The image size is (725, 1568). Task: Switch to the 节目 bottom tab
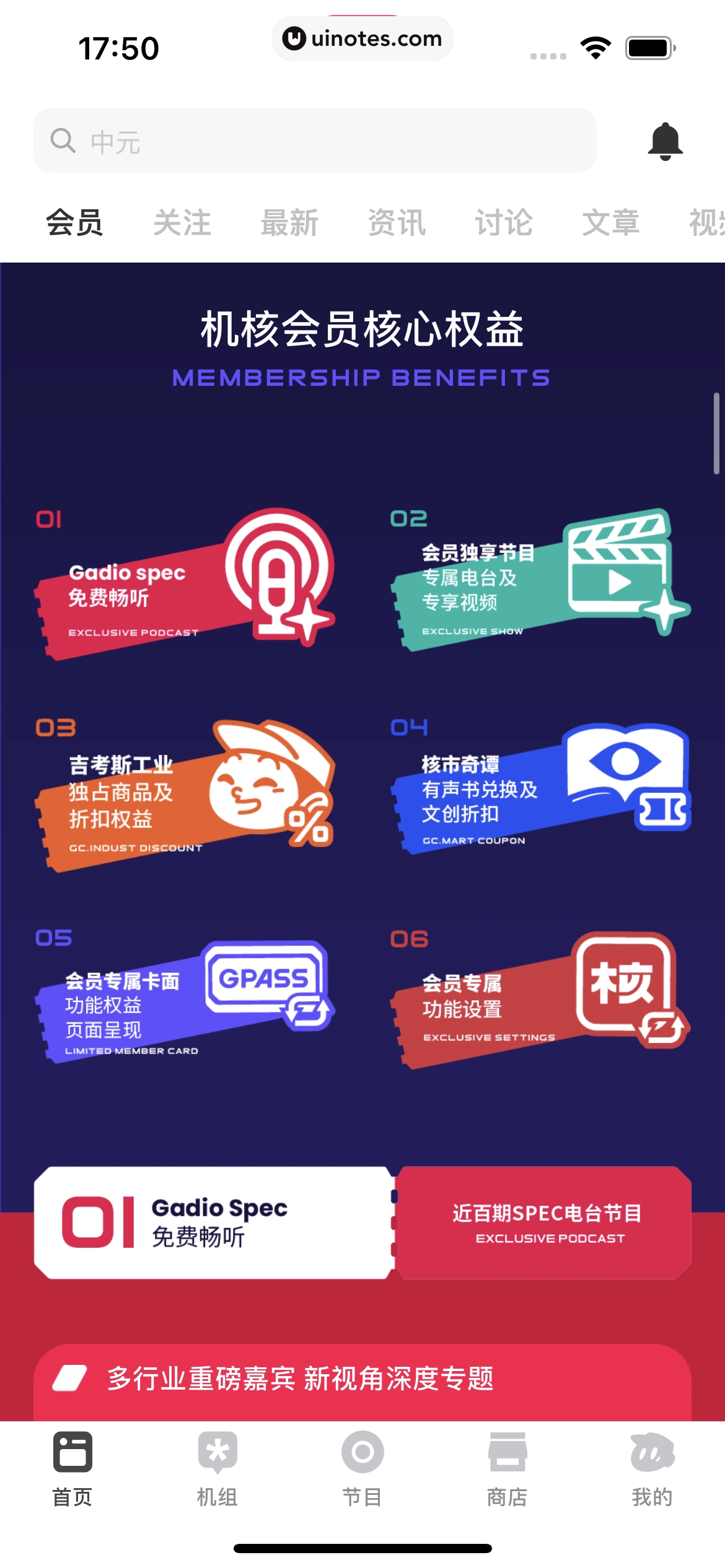tap(362, 1468)
